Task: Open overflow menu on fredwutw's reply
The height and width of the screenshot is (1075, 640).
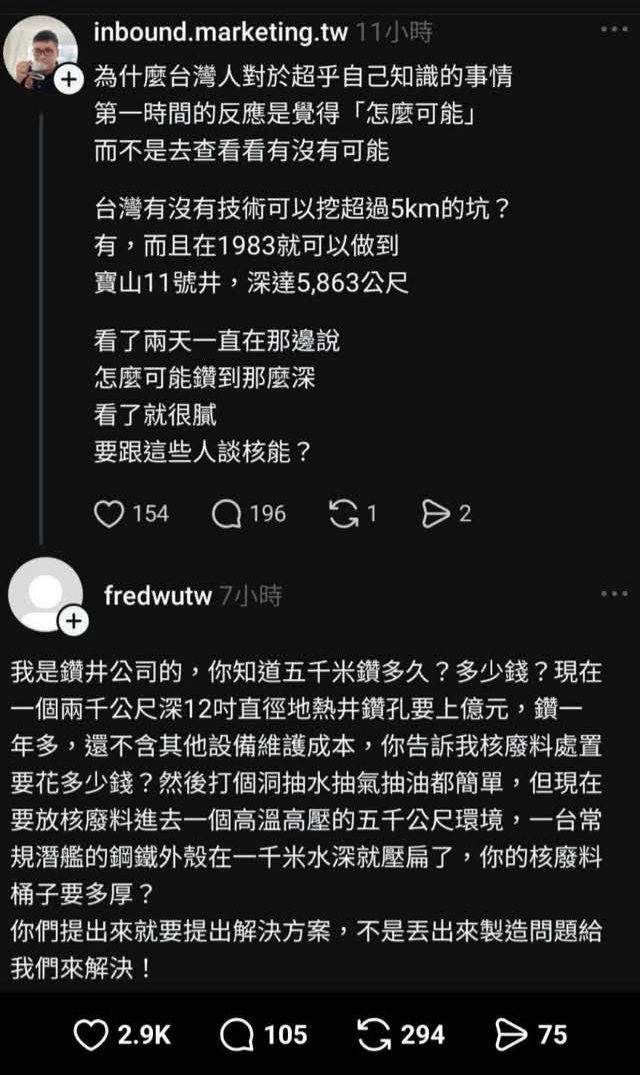Action: [614, 594]
